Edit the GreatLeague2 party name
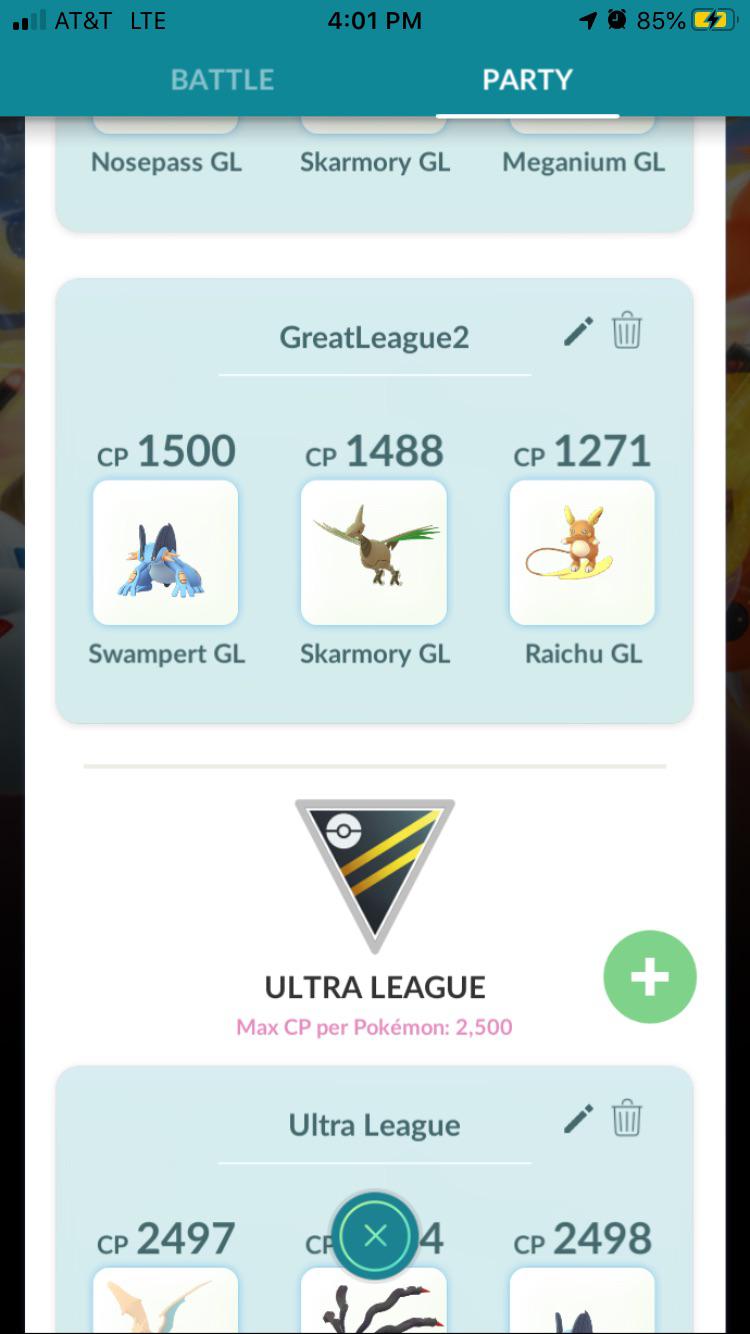This screenshot has width=750, height=1334. click(578, 332)
